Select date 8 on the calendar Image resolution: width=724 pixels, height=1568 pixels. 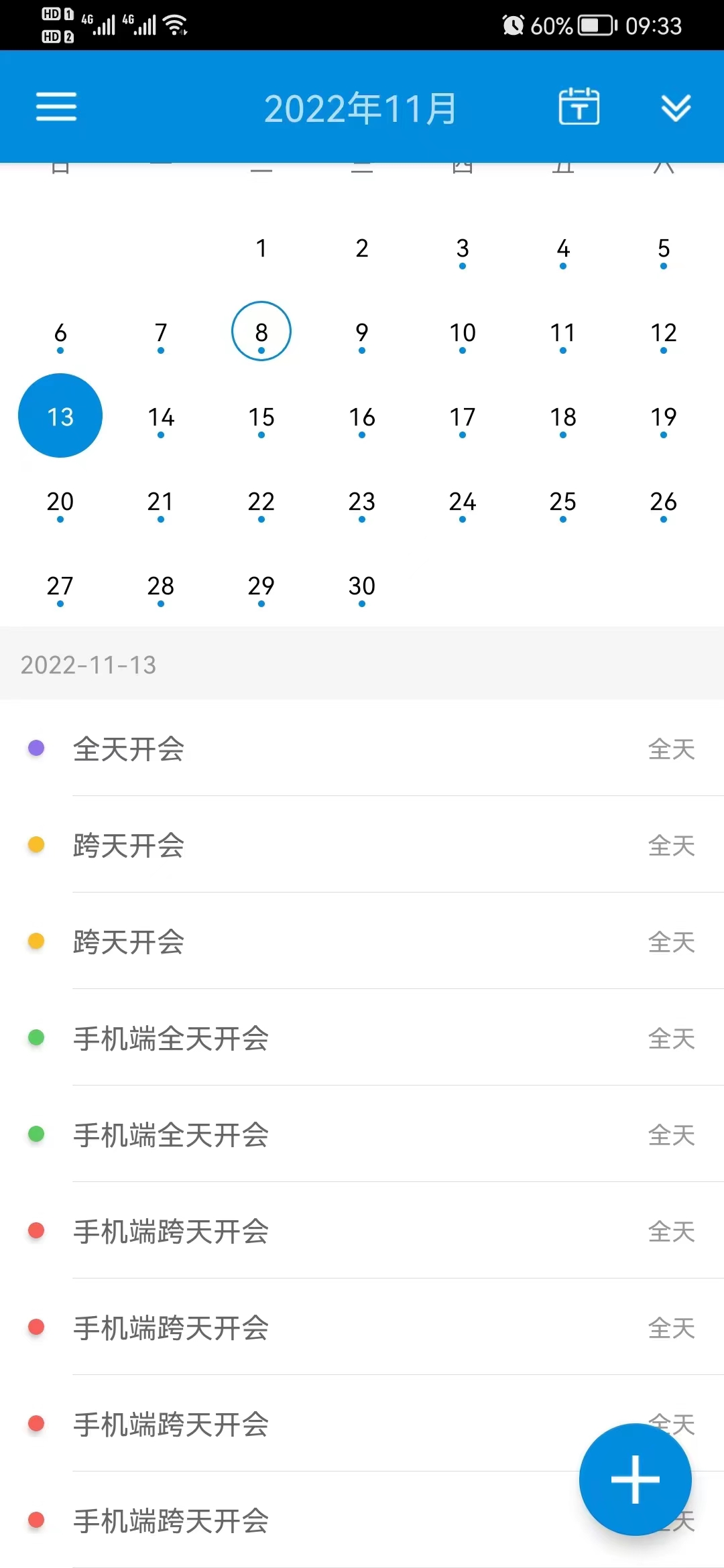click(x=261, y=331)
